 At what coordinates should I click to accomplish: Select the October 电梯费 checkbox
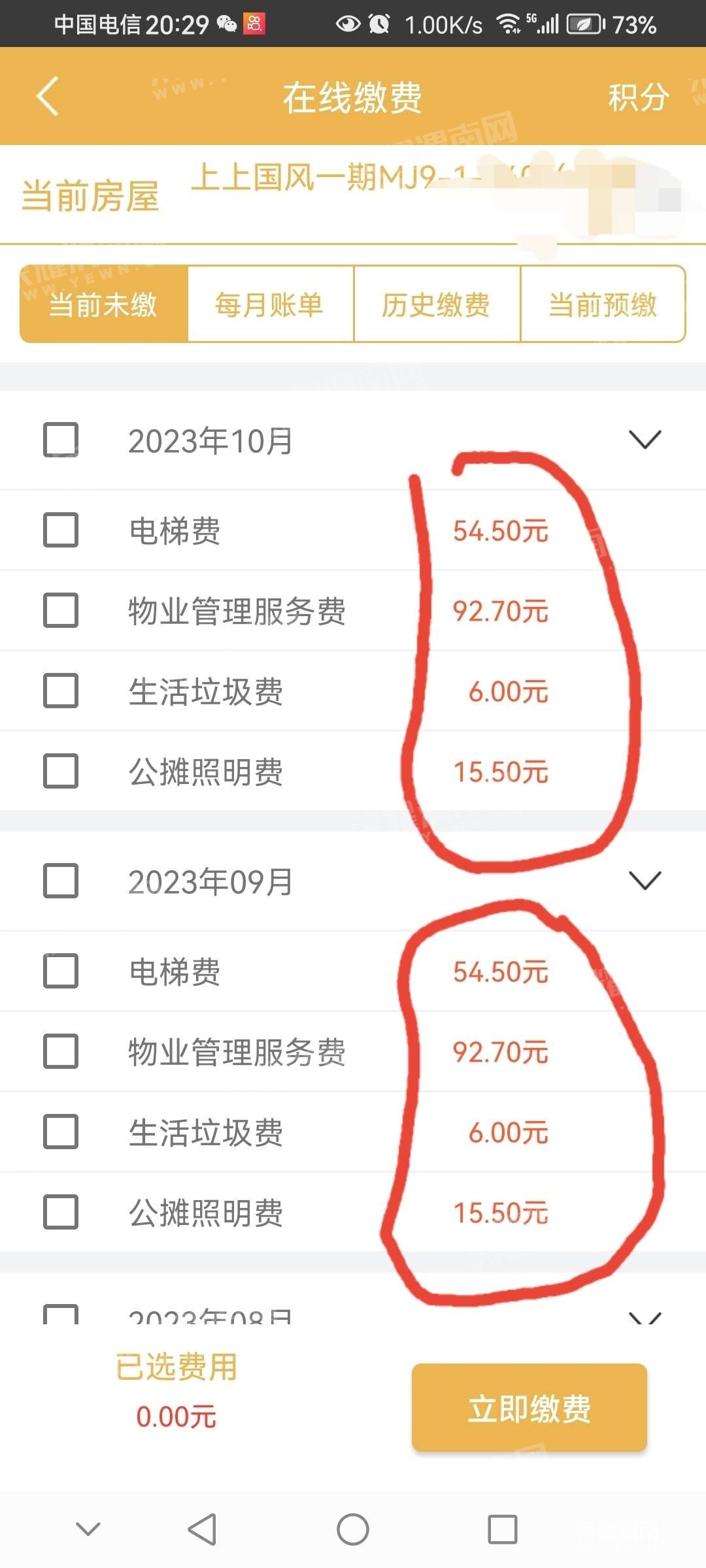59,531
